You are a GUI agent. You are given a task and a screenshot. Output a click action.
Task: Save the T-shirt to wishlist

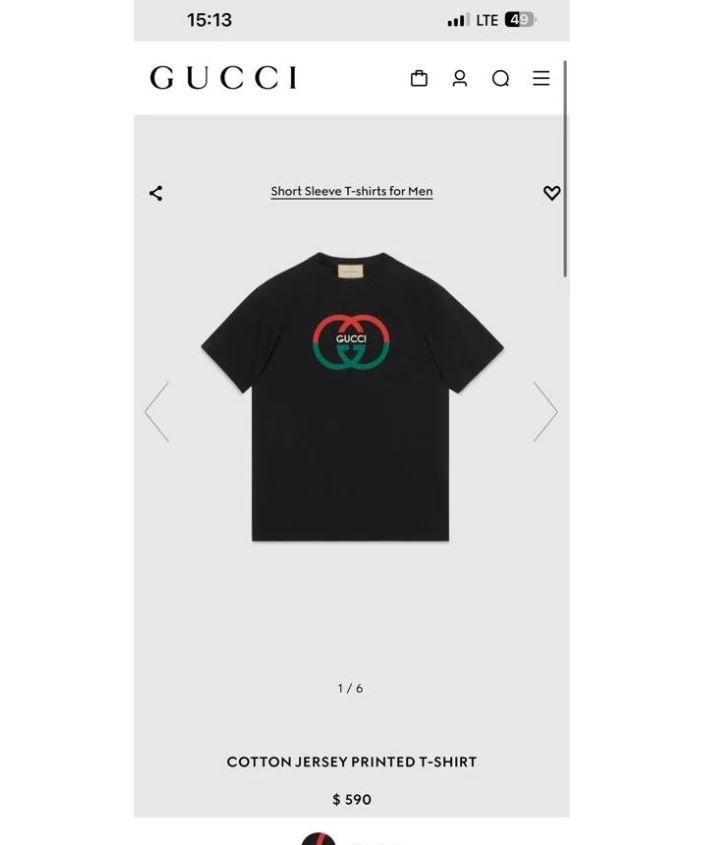(551, 193)
